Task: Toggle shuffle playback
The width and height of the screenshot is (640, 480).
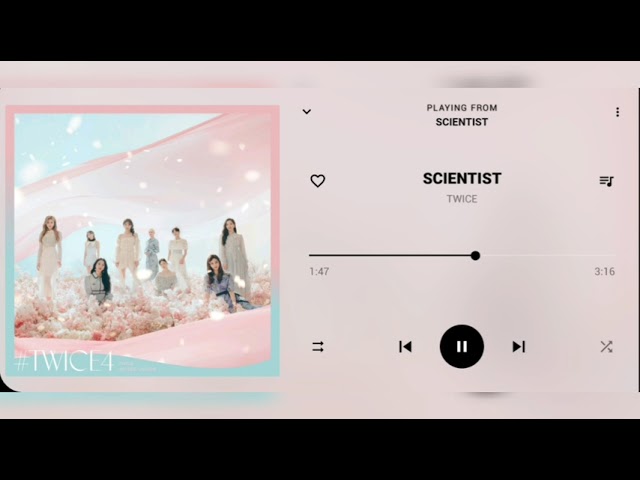Action: pos(606,347)
